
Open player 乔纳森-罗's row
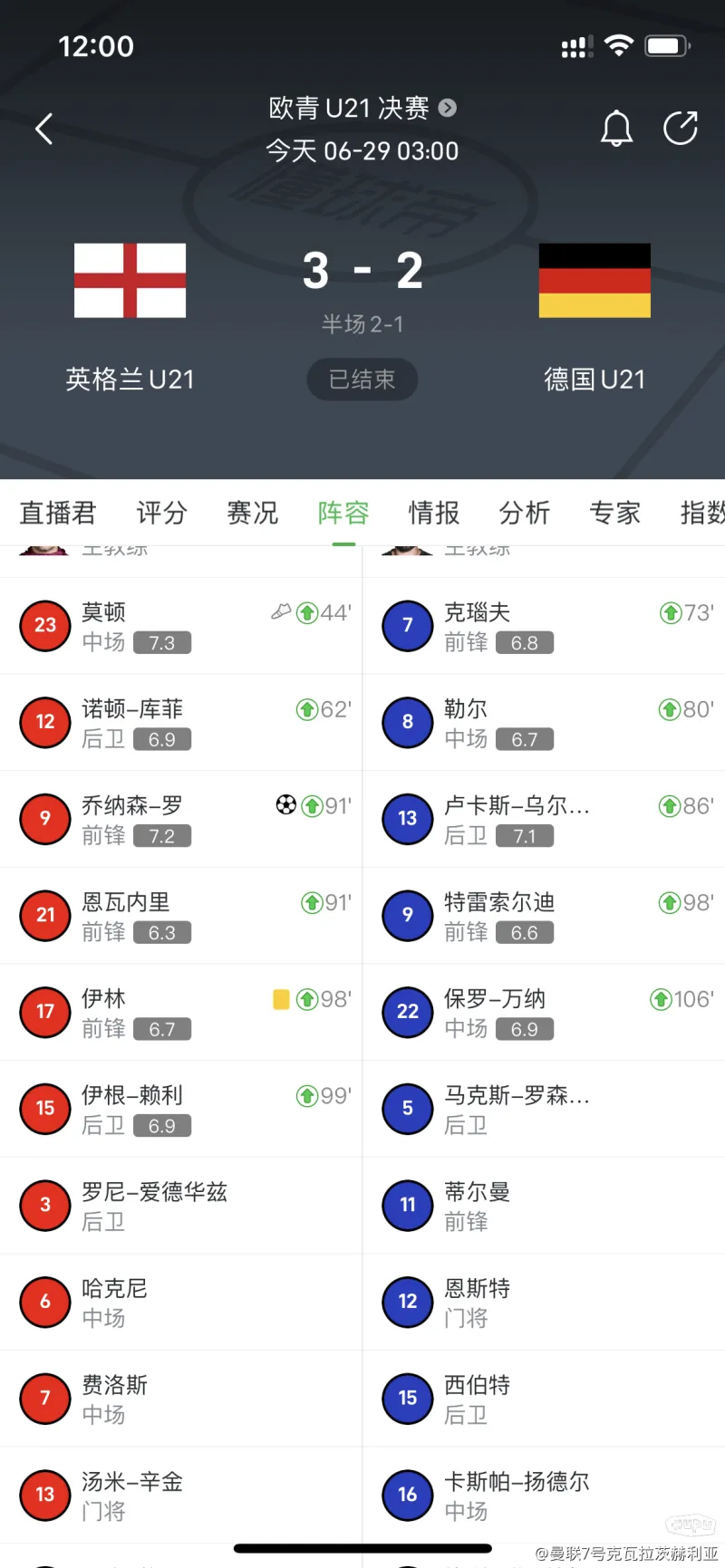181,819
